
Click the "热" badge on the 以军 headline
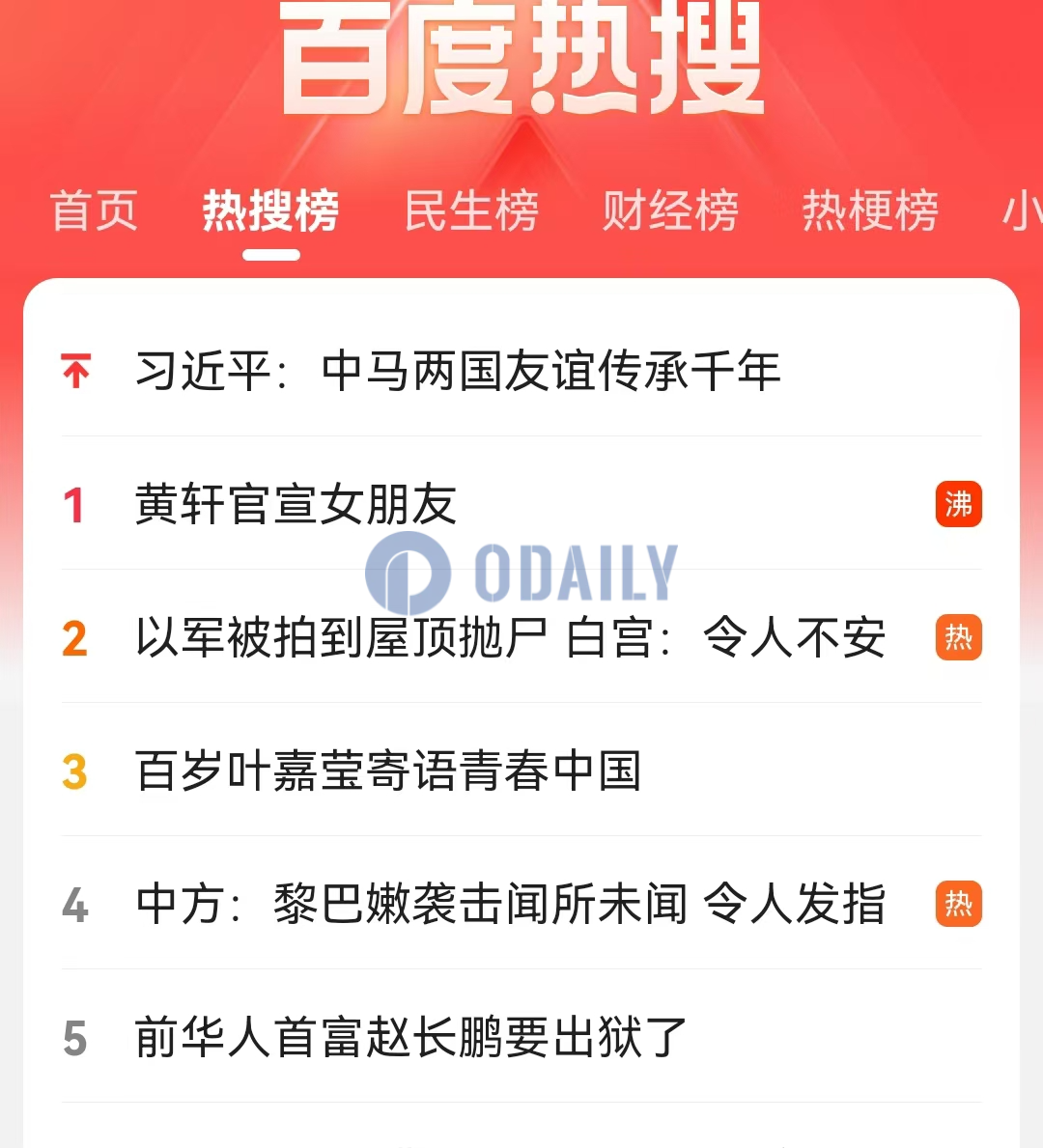pos(958,638)
